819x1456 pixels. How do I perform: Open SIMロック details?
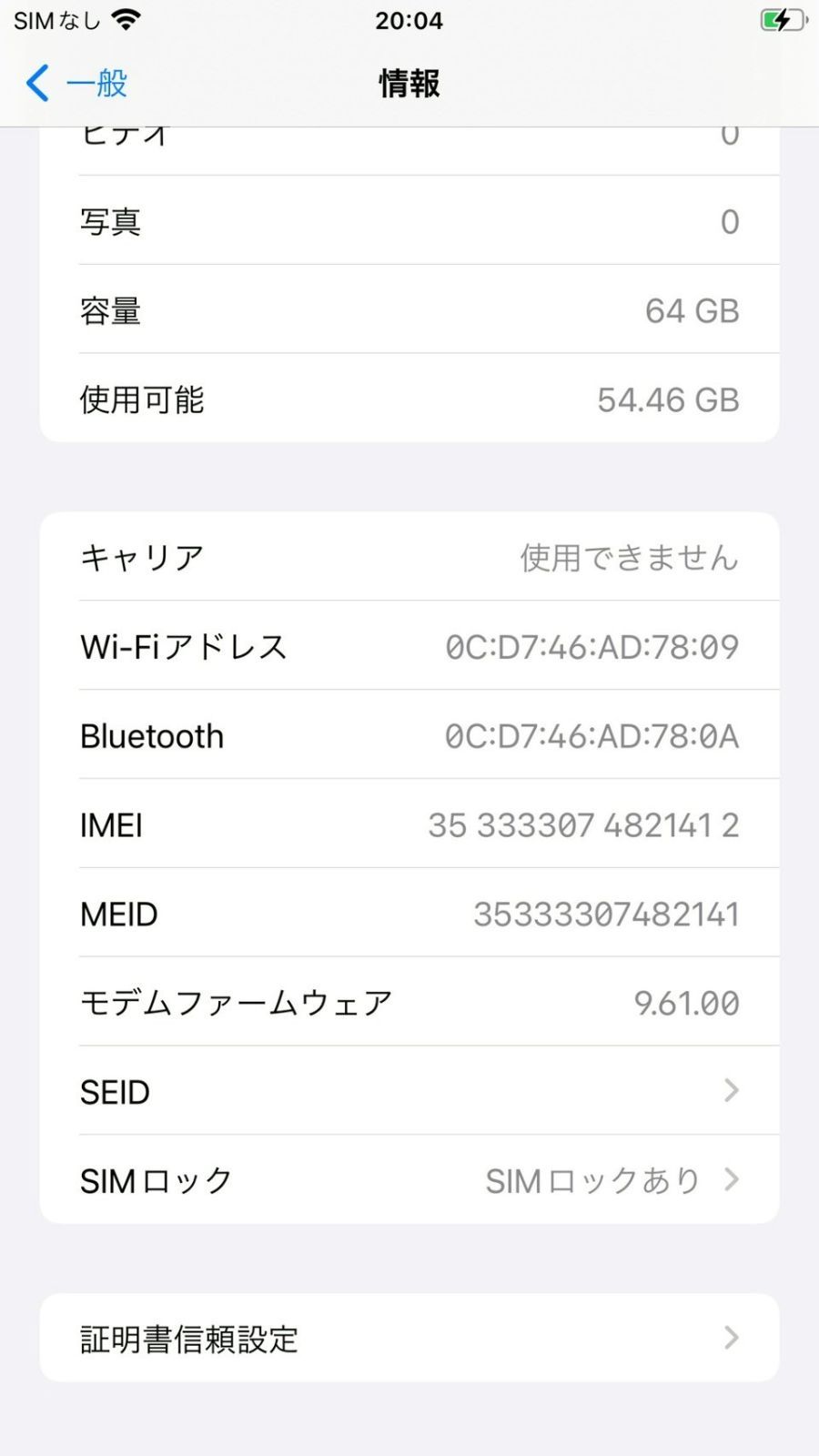tap(409, 1180)
